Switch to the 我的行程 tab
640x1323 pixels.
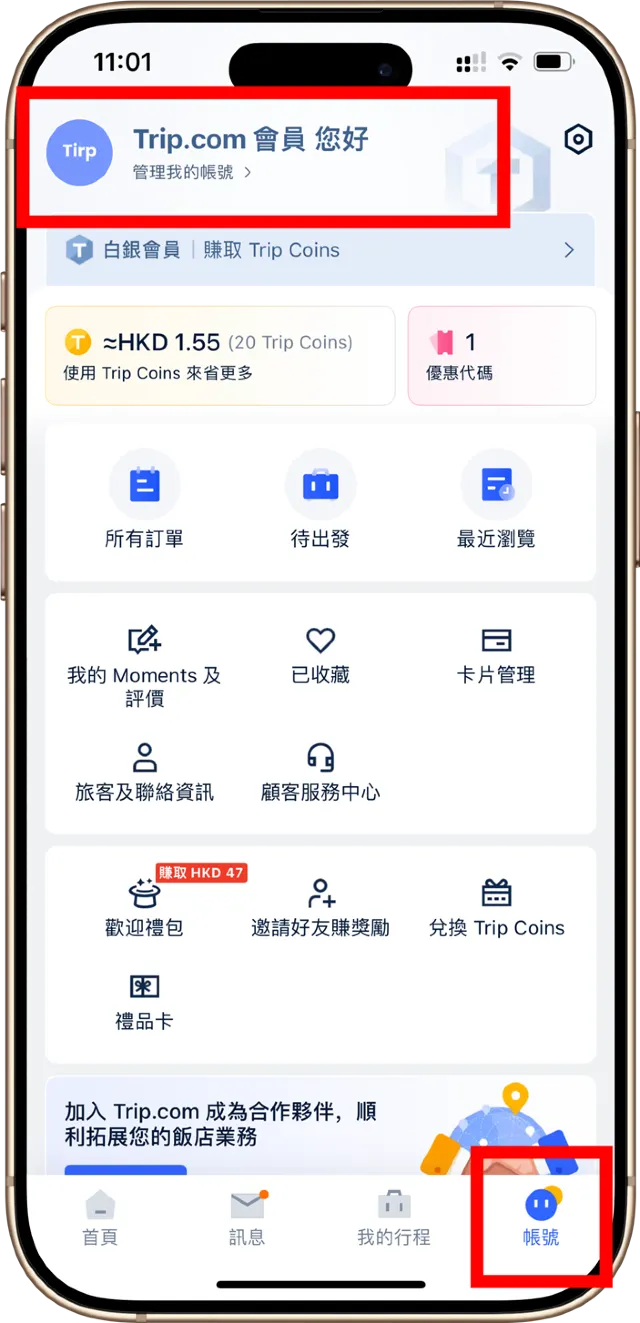(394, 1219)
